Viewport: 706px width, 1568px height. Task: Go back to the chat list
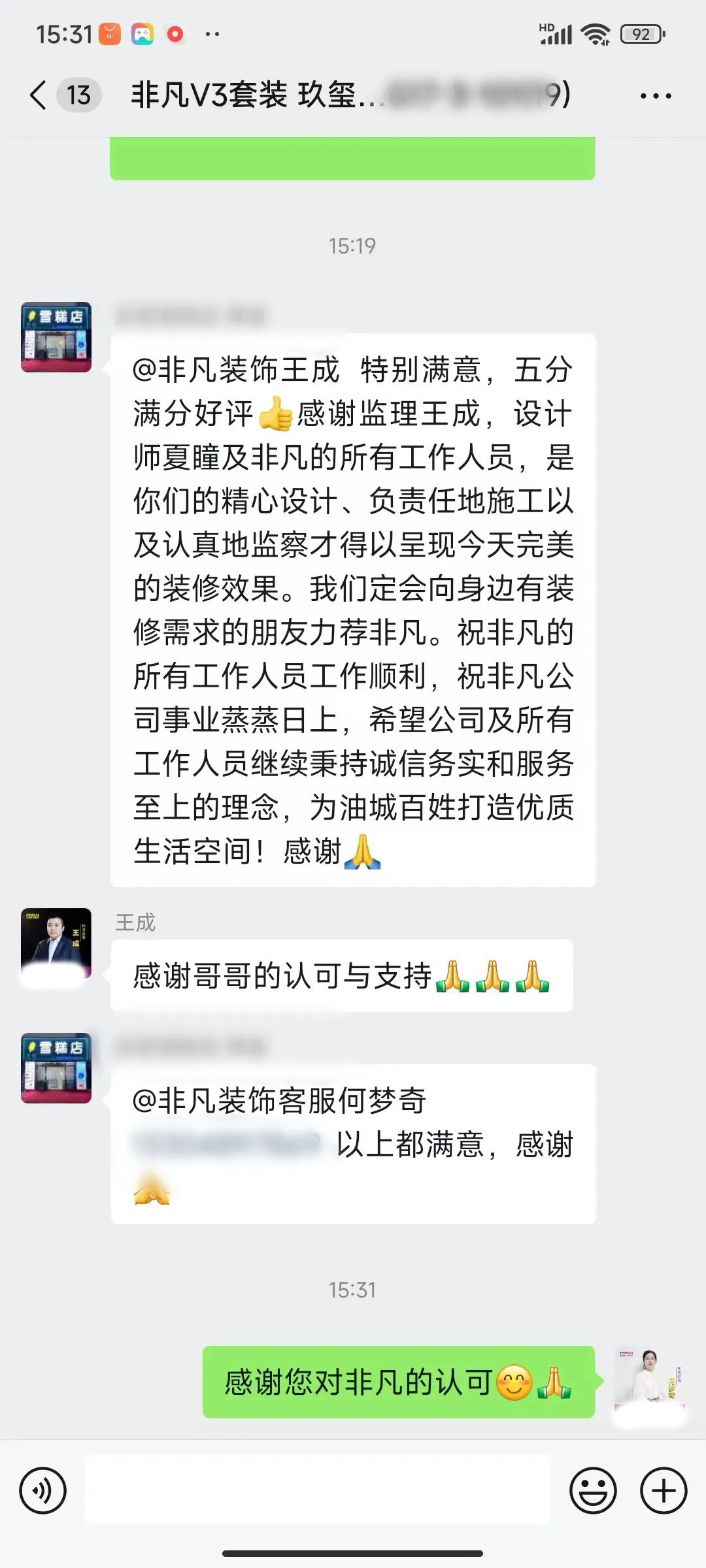39,95
